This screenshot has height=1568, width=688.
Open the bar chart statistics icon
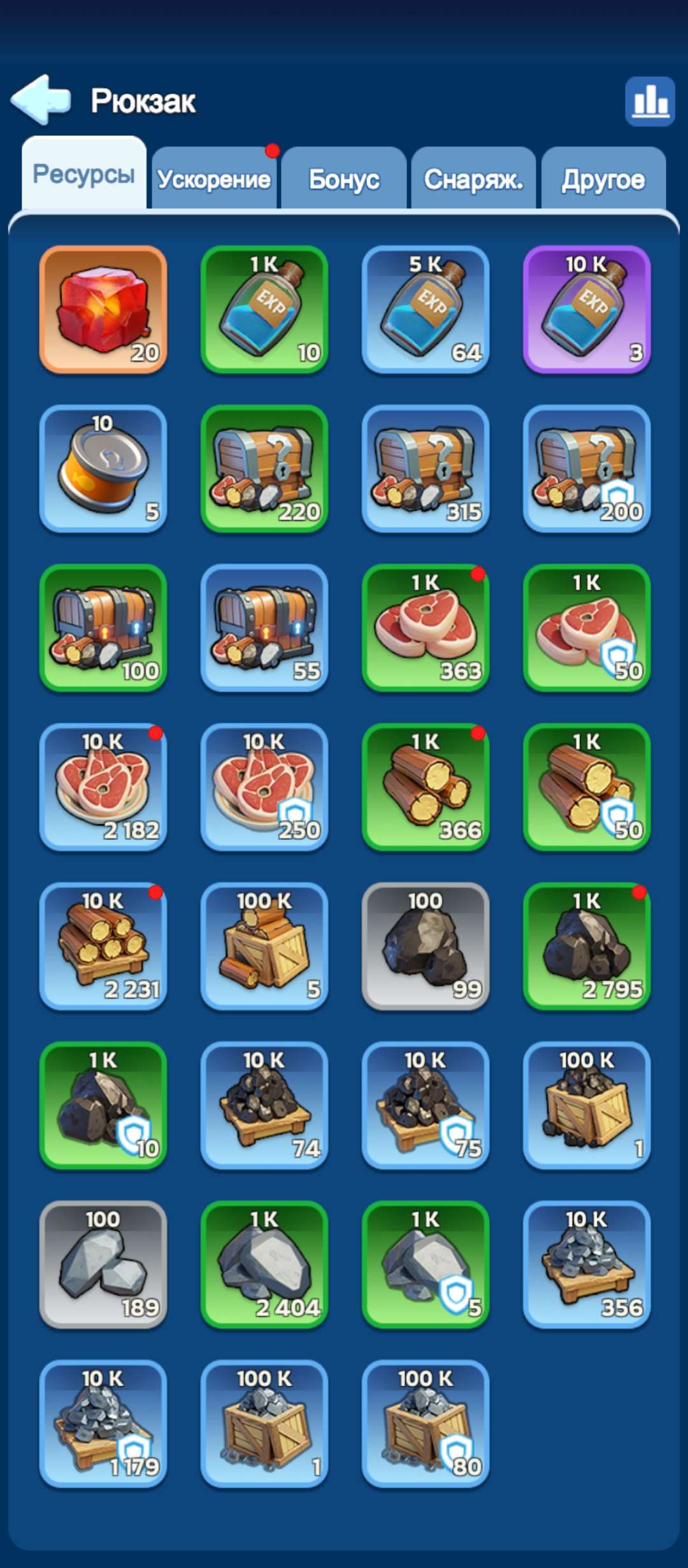[x=650, y=101]
